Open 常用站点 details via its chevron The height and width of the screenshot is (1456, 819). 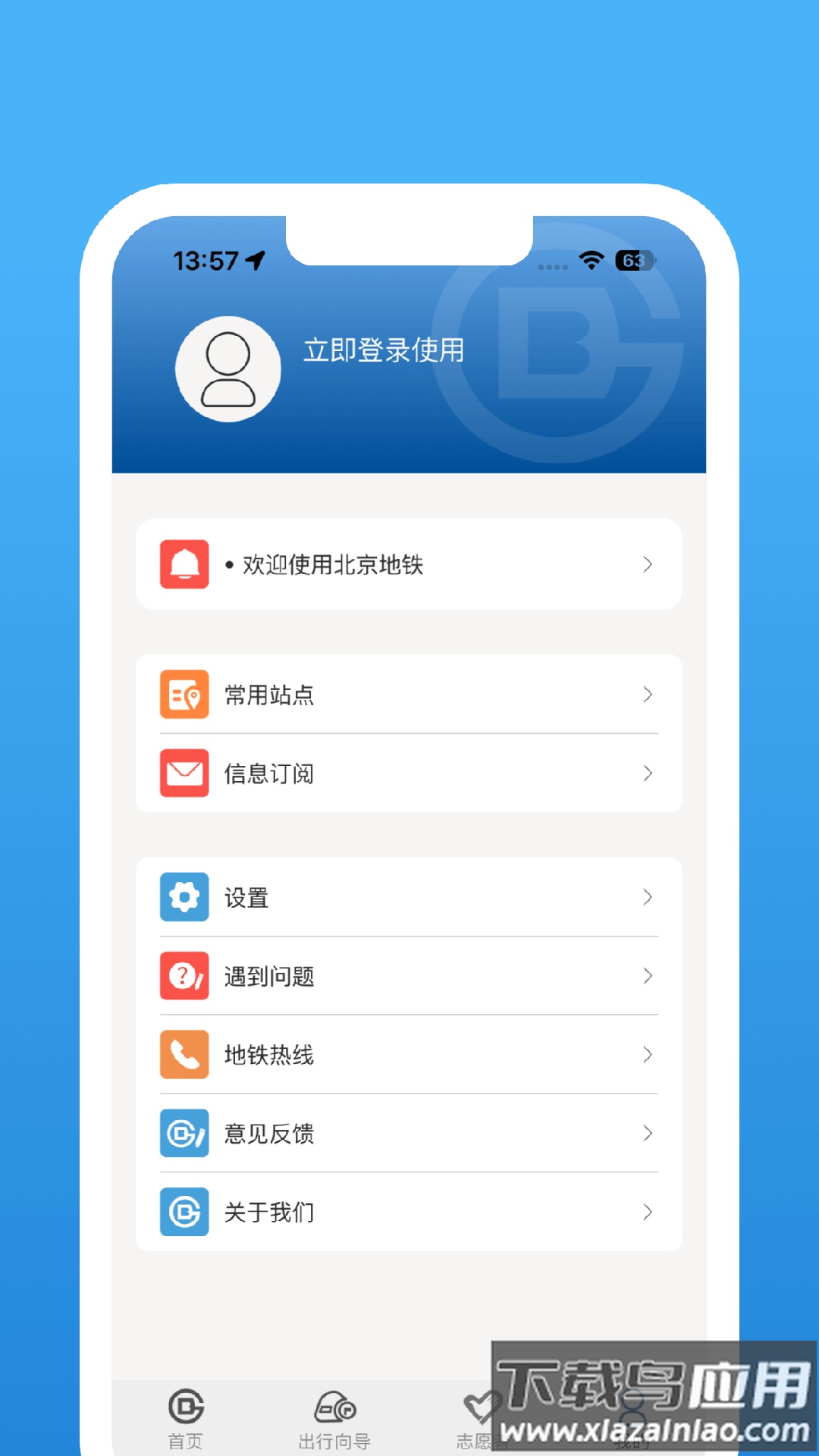click(x=648, y=694)
